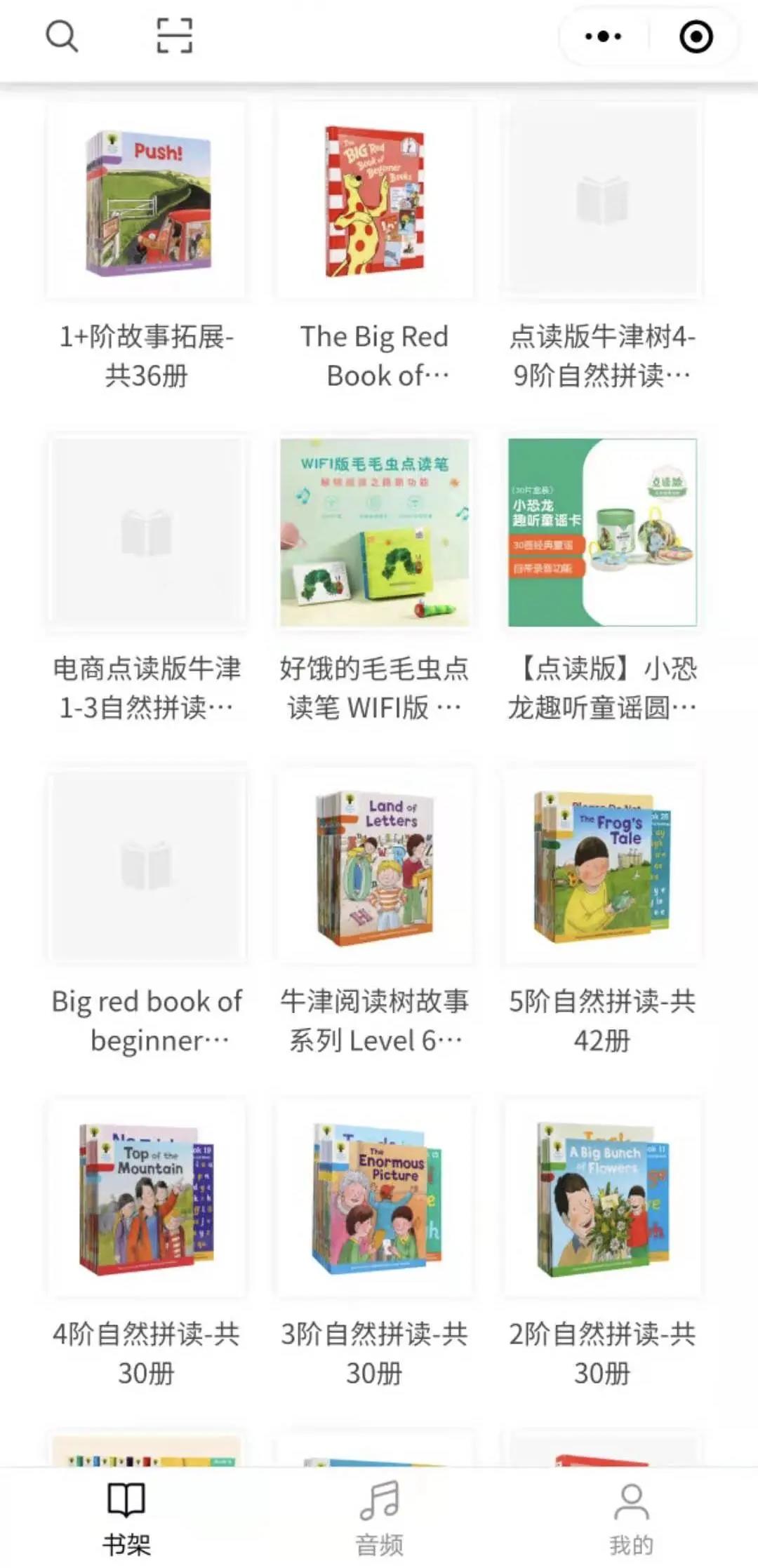Open 3阶自然拼读-共30册 book set

coord(374,1198)
